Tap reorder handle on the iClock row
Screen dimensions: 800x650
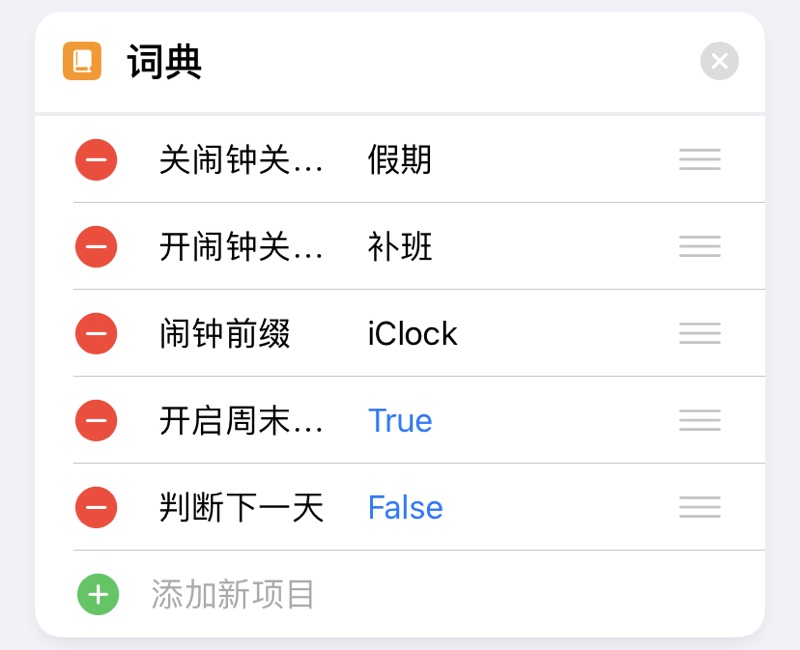[699, 334]
